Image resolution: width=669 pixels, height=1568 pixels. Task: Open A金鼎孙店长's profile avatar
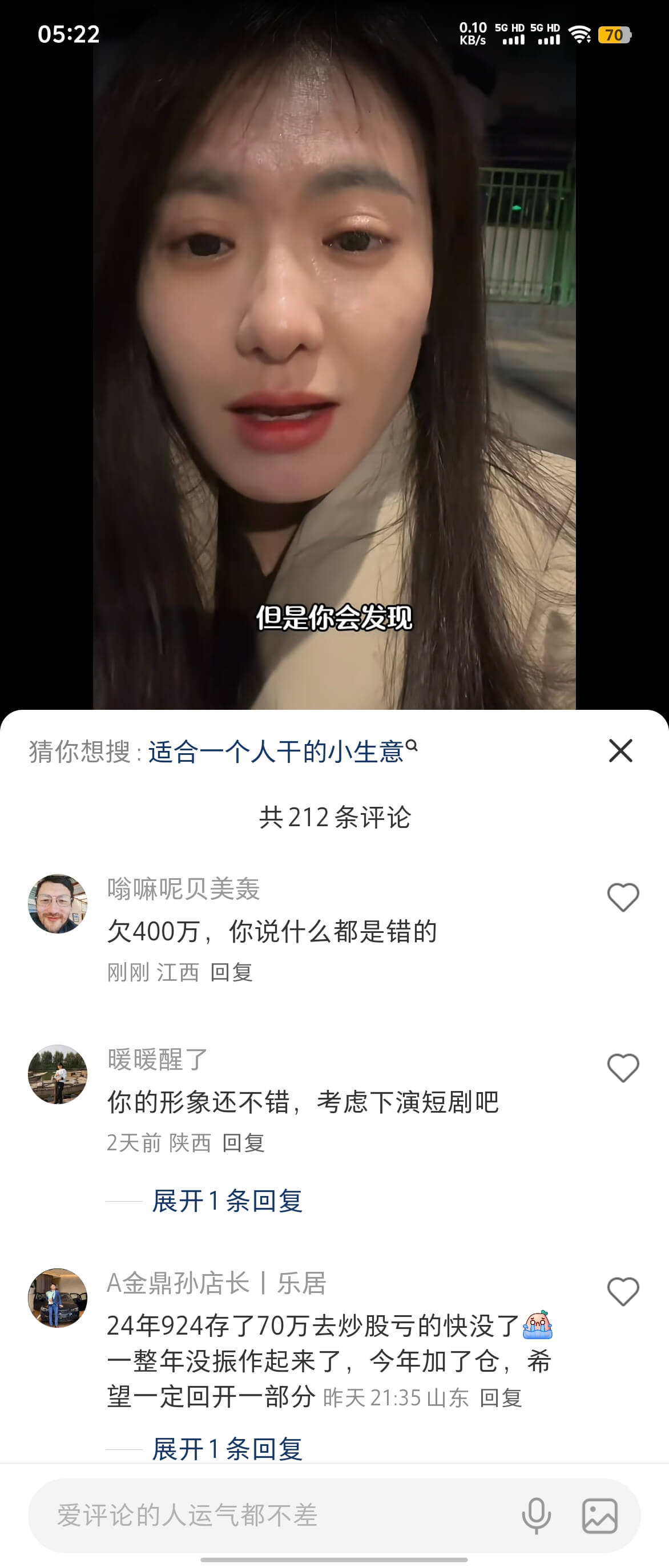coord(58,1298)
